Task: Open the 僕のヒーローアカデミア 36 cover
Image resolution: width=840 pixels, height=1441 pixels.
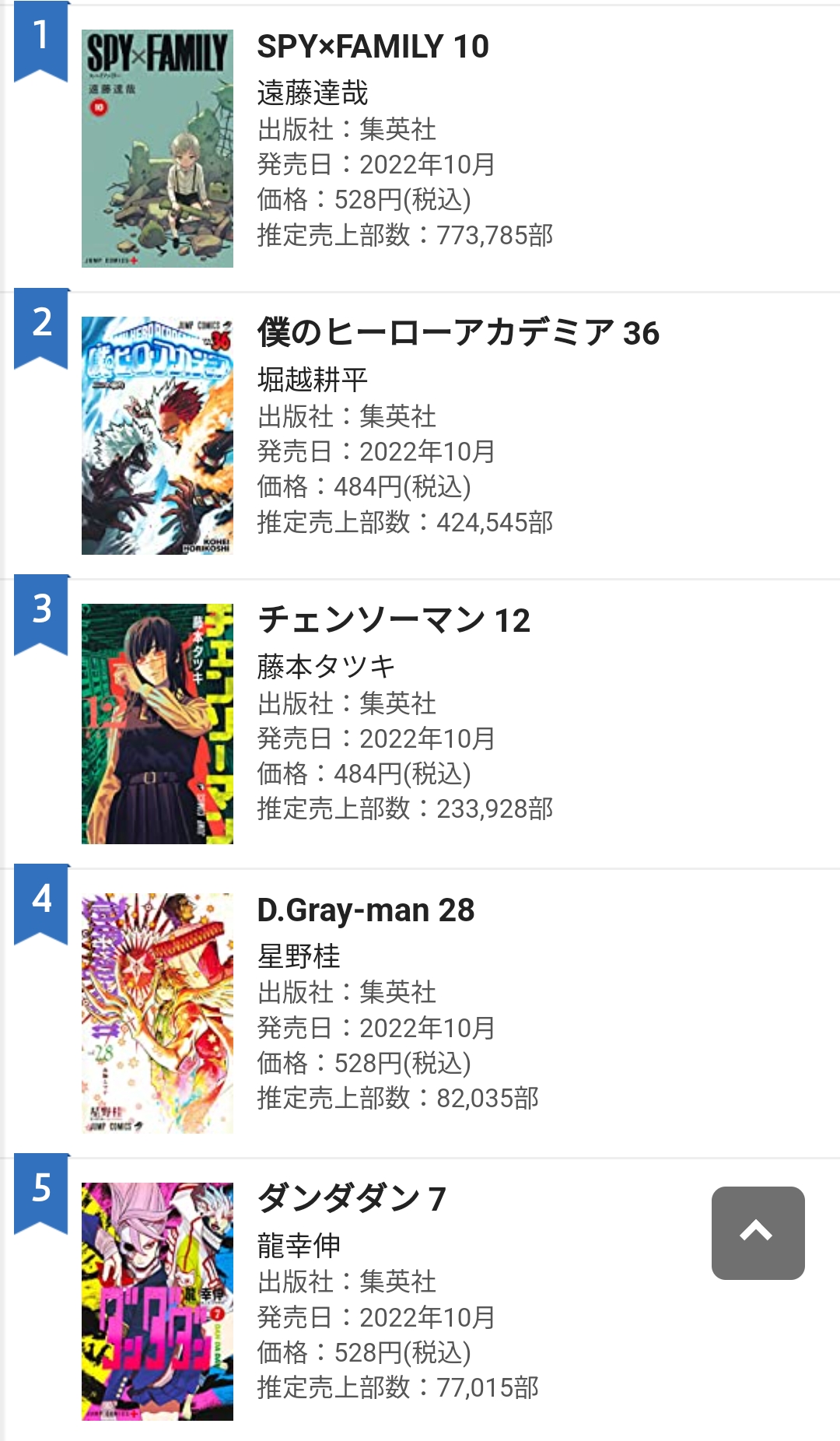Action: pyautogui.click(x=157, y=436)
